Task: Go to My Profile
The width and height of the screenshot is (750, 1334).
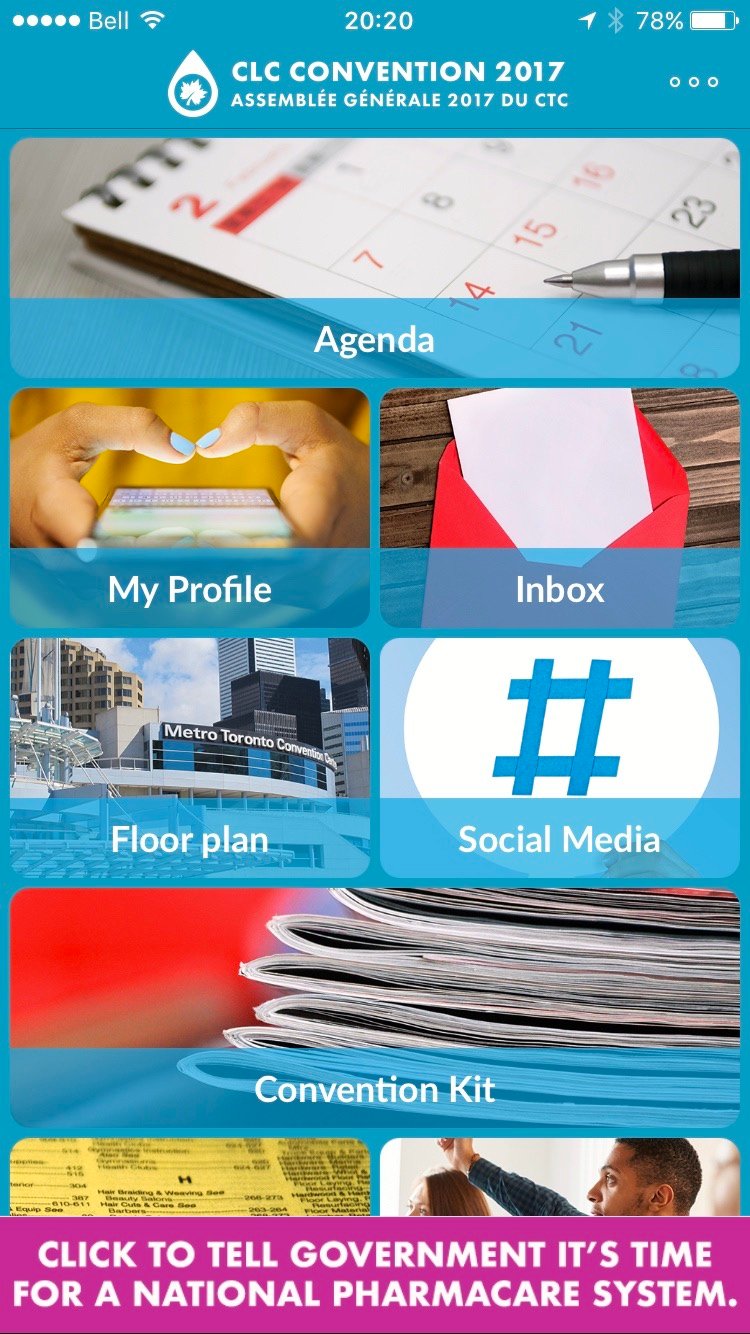Action: tap(190, 508)
